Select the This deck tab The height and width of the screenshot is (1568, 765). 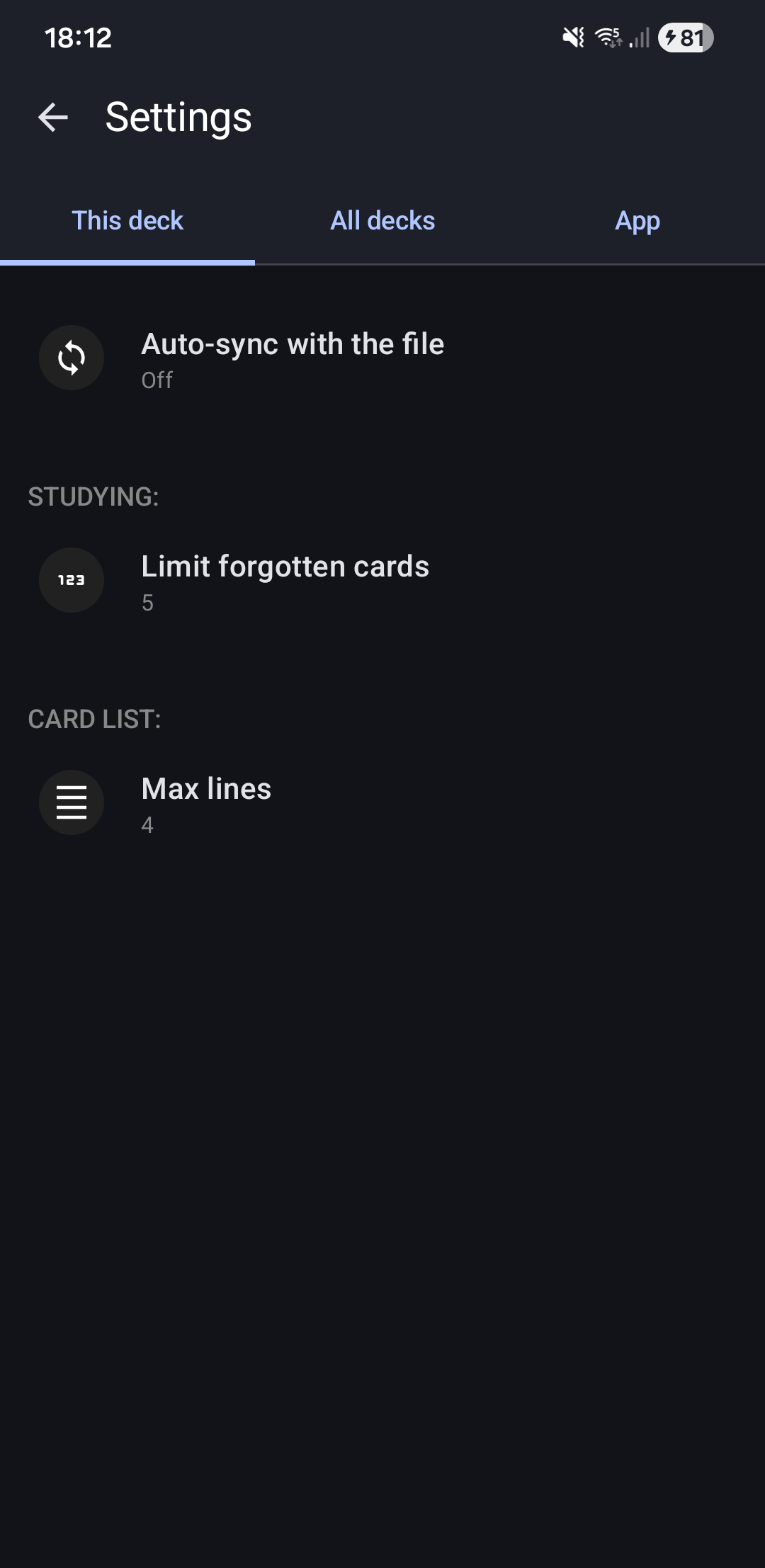(x=127, y=221)
